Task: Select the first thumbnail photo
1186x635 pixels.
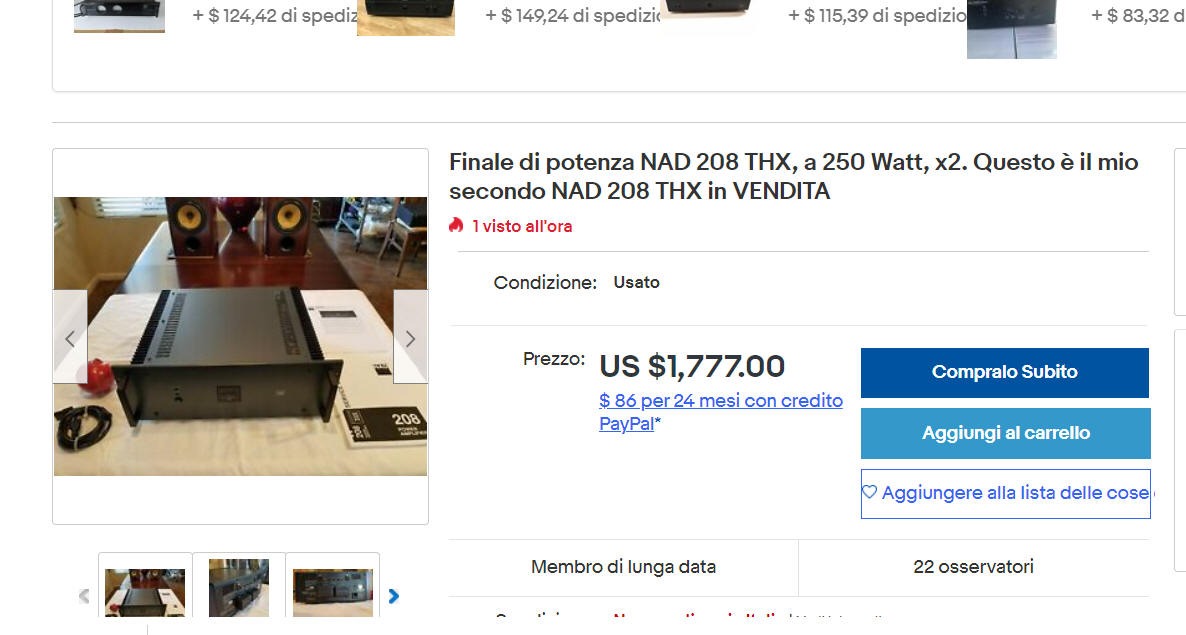Action: tap(145, 590)
